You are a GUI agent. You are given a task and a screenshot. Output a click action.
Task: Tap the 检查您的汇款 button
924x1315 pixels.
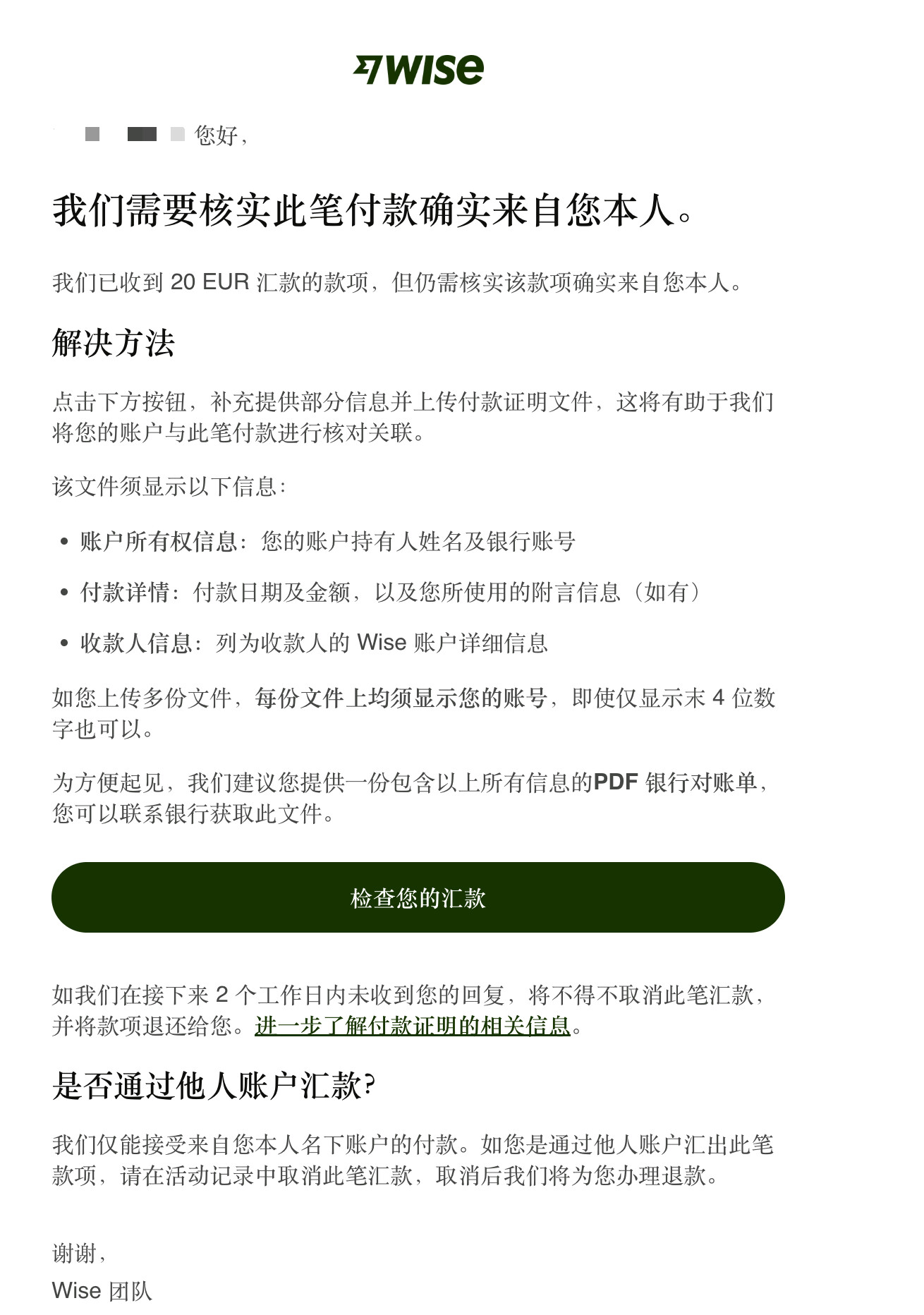tap(418, 897)
